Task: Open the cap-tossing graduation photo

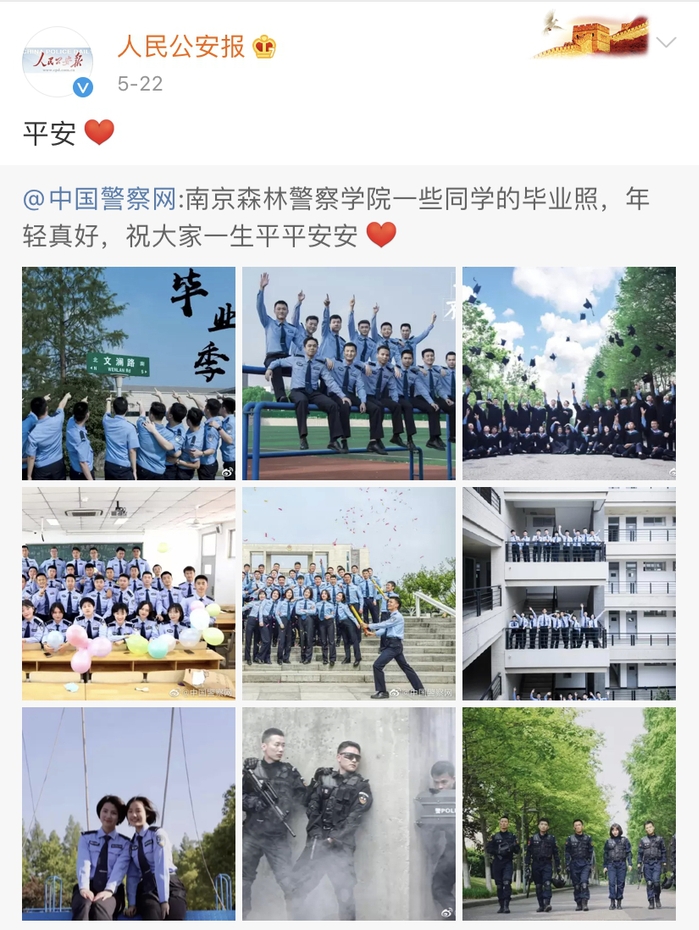Action: (568, 373)
